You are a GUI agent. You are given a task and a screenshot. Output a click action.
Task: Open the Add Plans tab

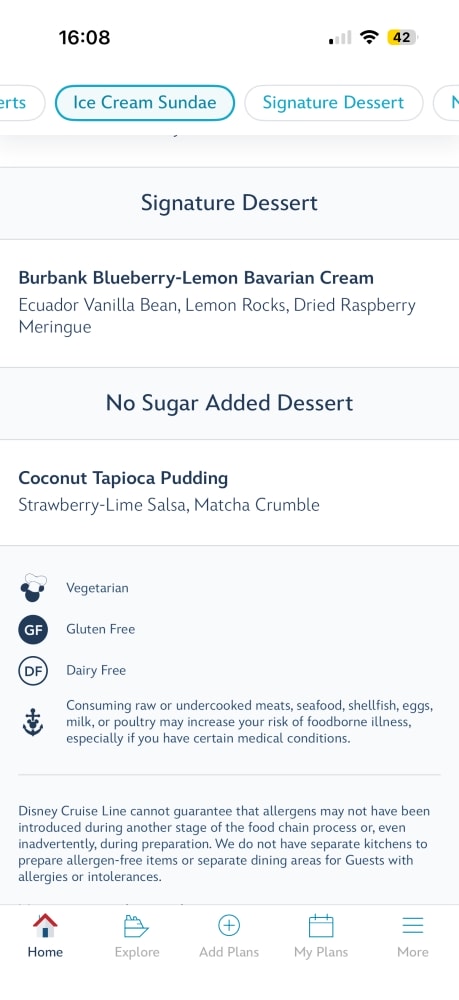pos(229,936)
